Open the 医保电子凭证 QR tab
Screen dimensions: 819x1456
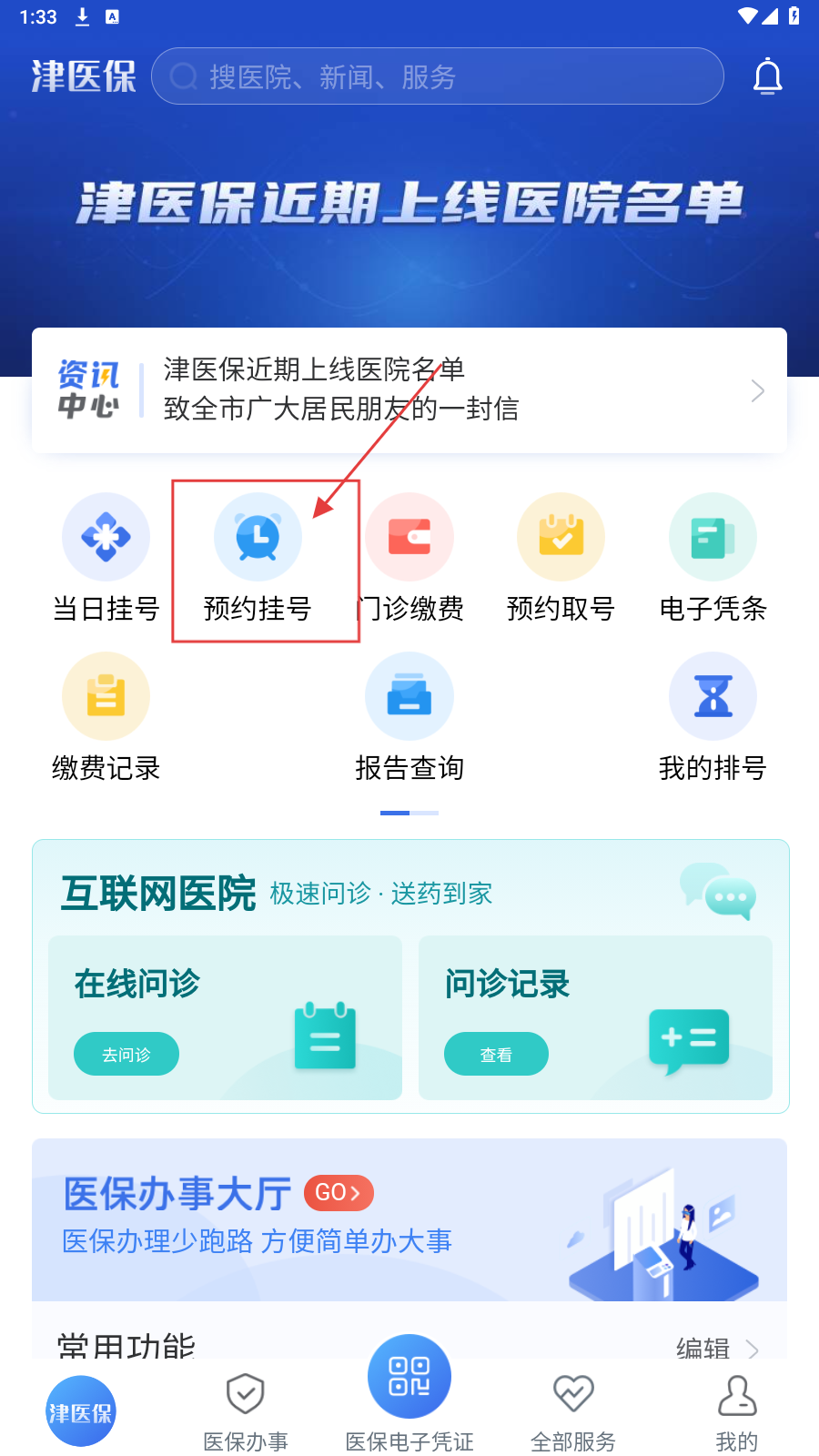[x=409, y=1392]
